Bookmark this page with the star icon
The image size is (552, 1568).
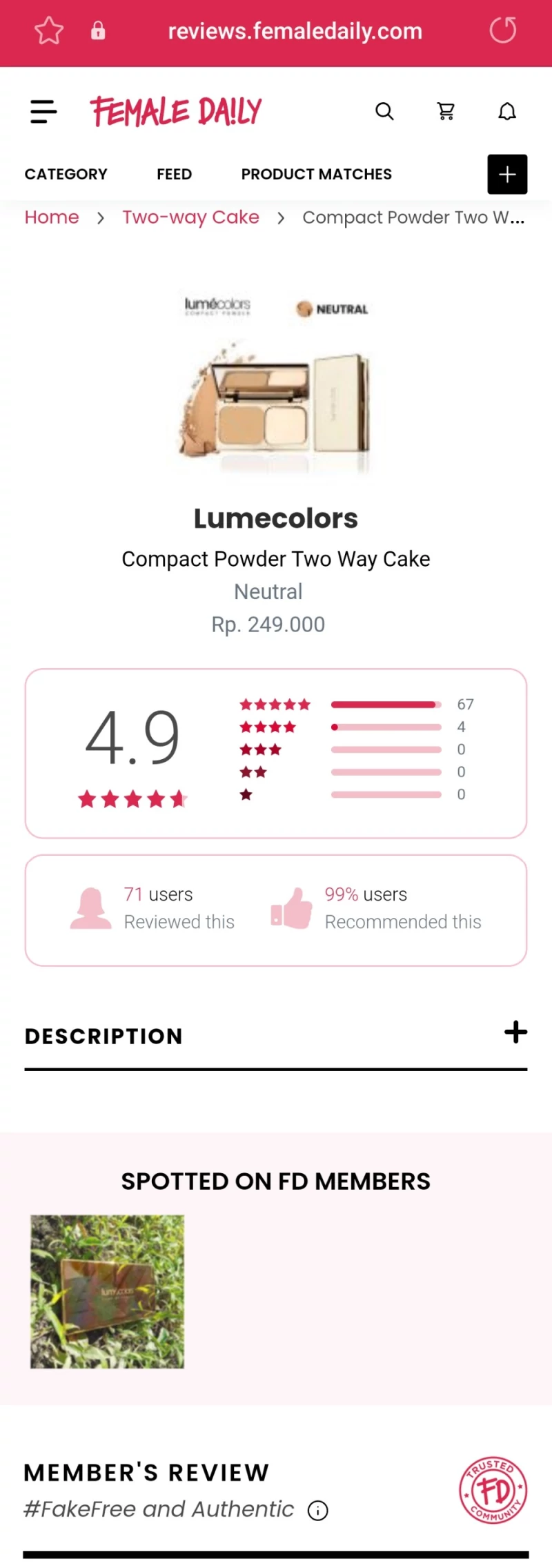pyautogui.click(x=49, y=31)
